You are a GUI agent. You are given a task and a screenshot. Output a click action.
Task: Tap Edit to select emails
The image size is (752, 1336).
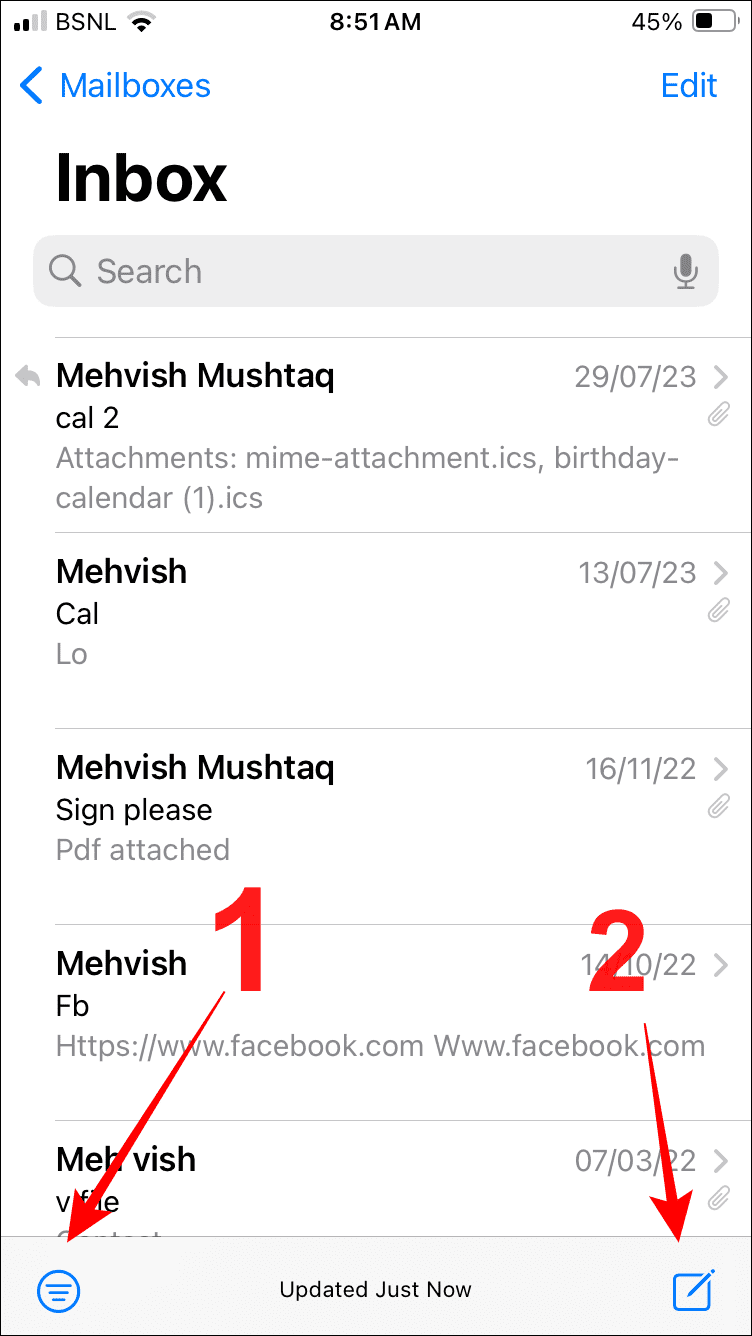click(x=689, y=86)
